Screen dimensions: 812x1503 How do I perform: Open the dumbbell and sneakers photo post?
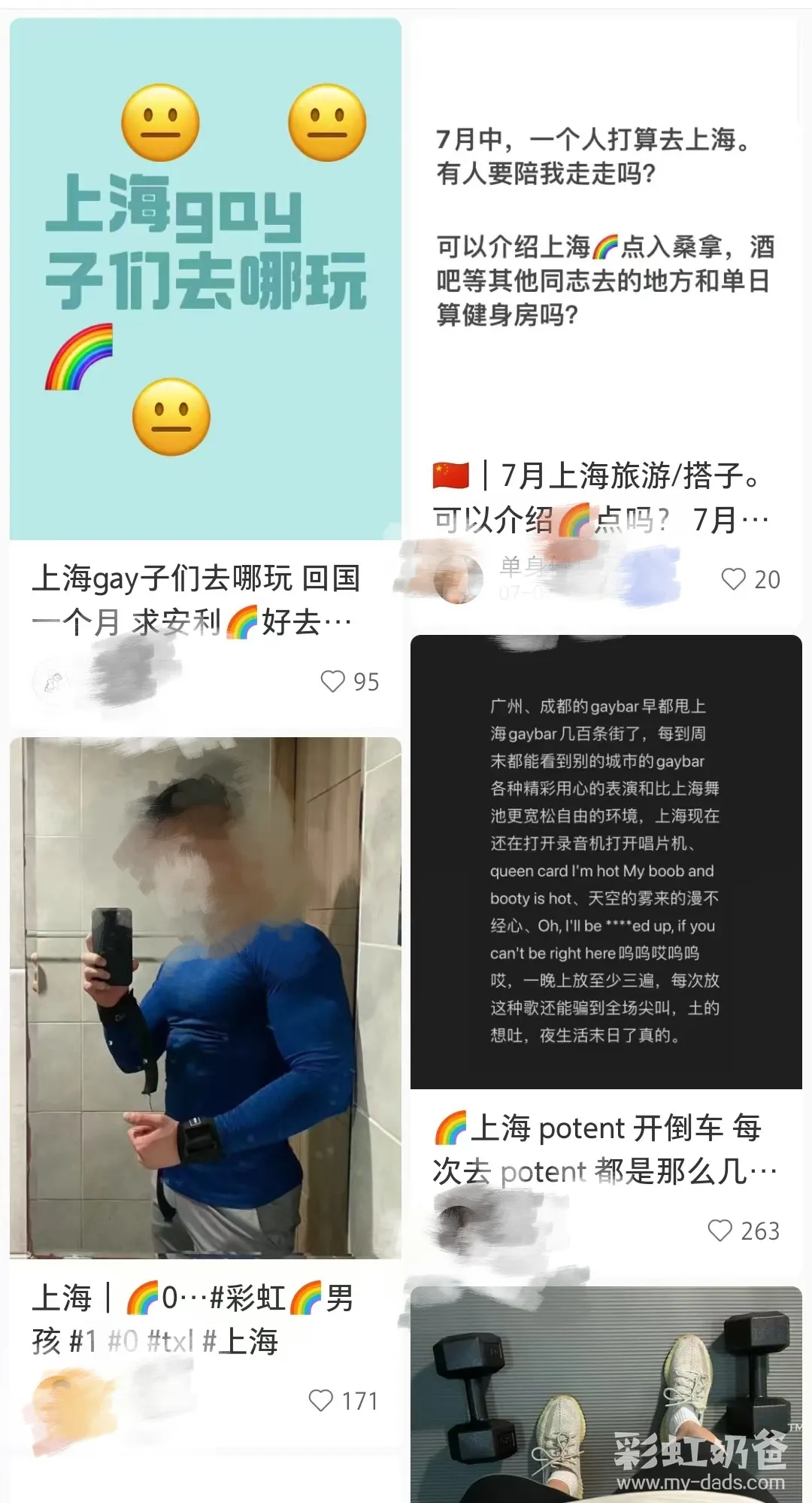[605, 1396]
